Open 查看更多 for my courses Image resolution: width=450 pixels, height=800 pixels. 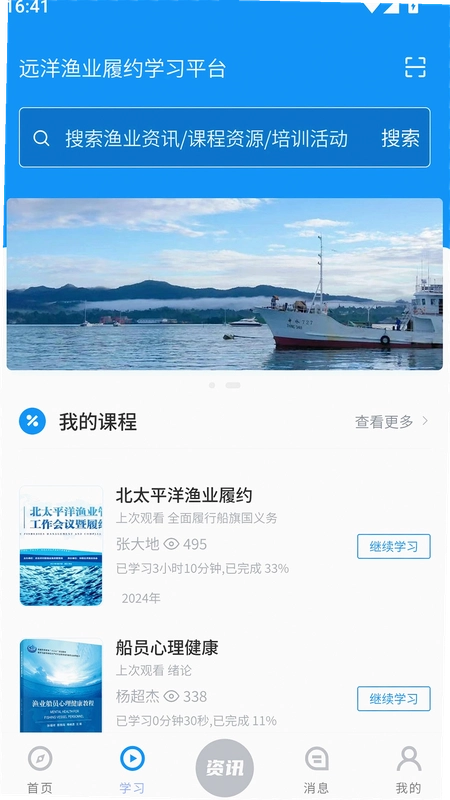[391, 421]
